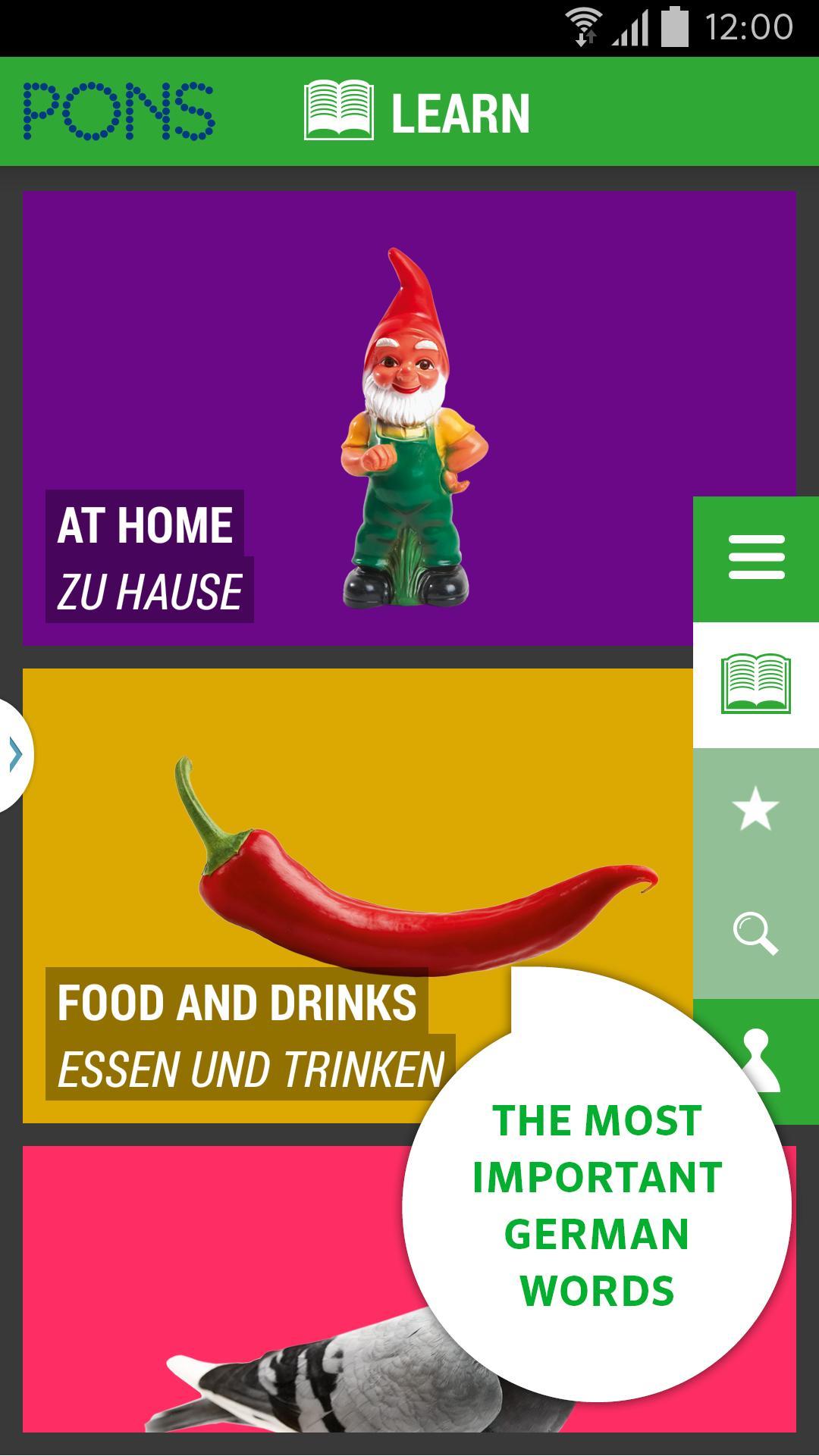
Task: Open the pink pigeon category card
Action: pyautogui.click(x=212, y=1288)
